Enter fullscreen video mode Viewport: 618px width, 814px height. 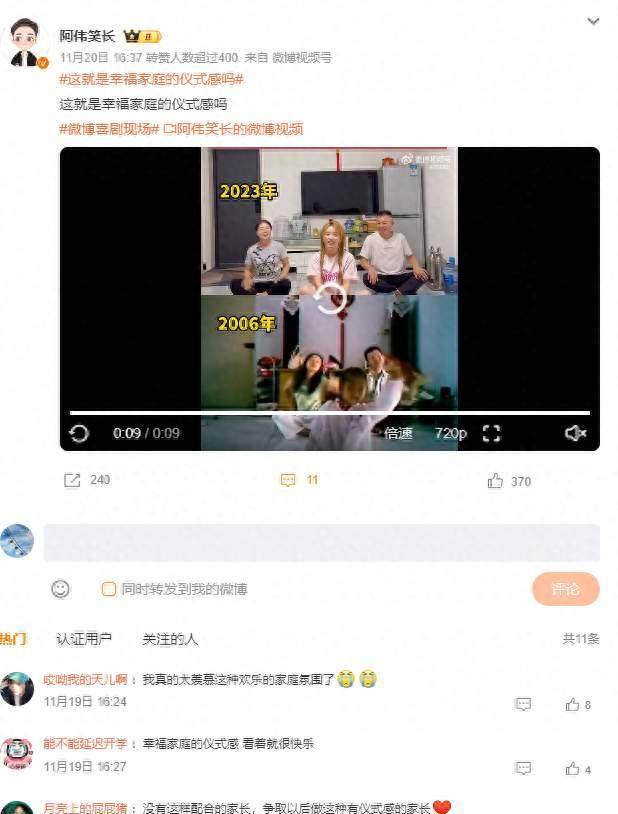[x=491, y=433]
